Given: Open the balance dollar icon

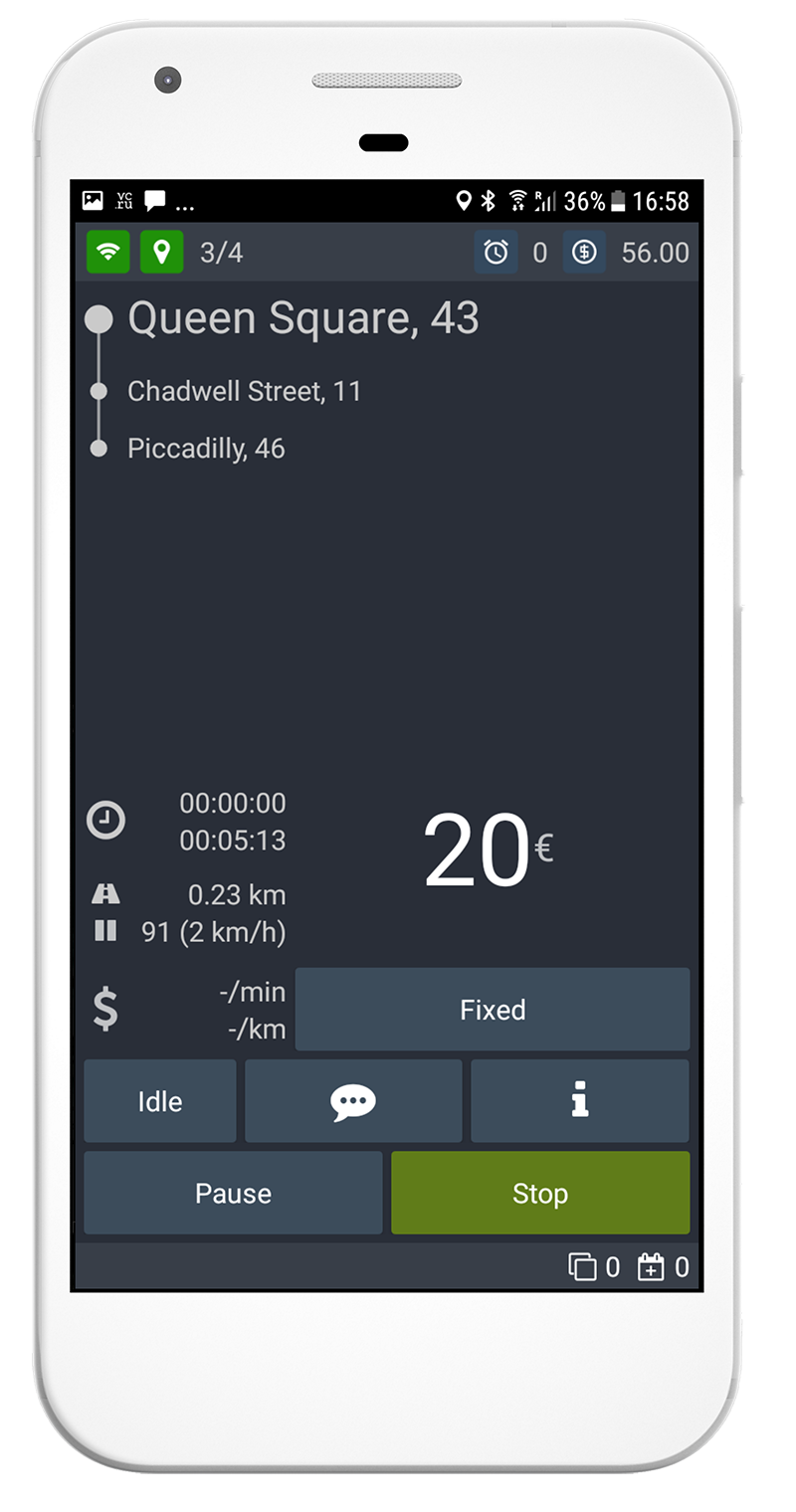Looking at the screenshot, I should [584, 252].
